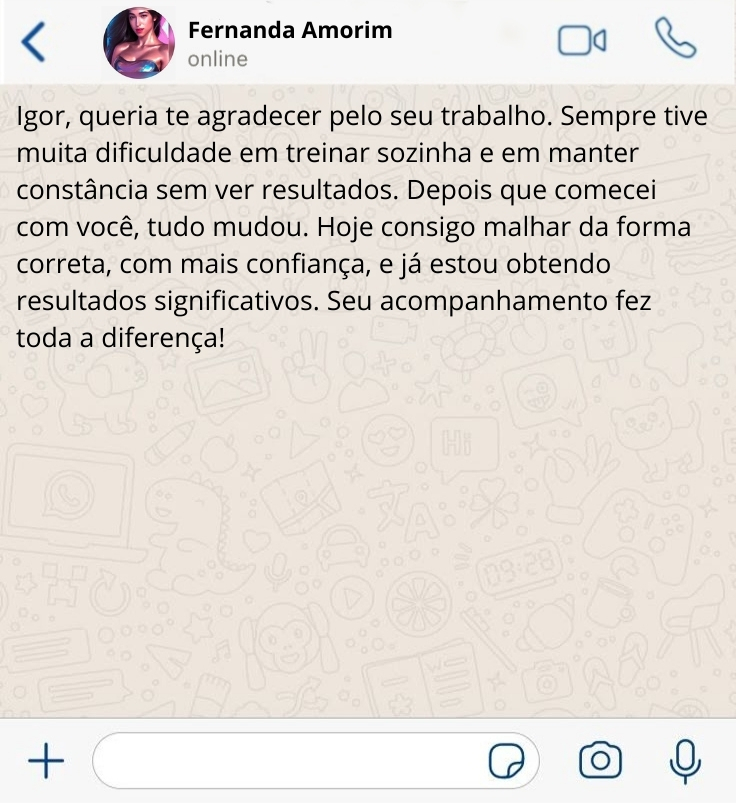
Task: Start a voice call with Fernanda Amorim
Action: point(675,39)
